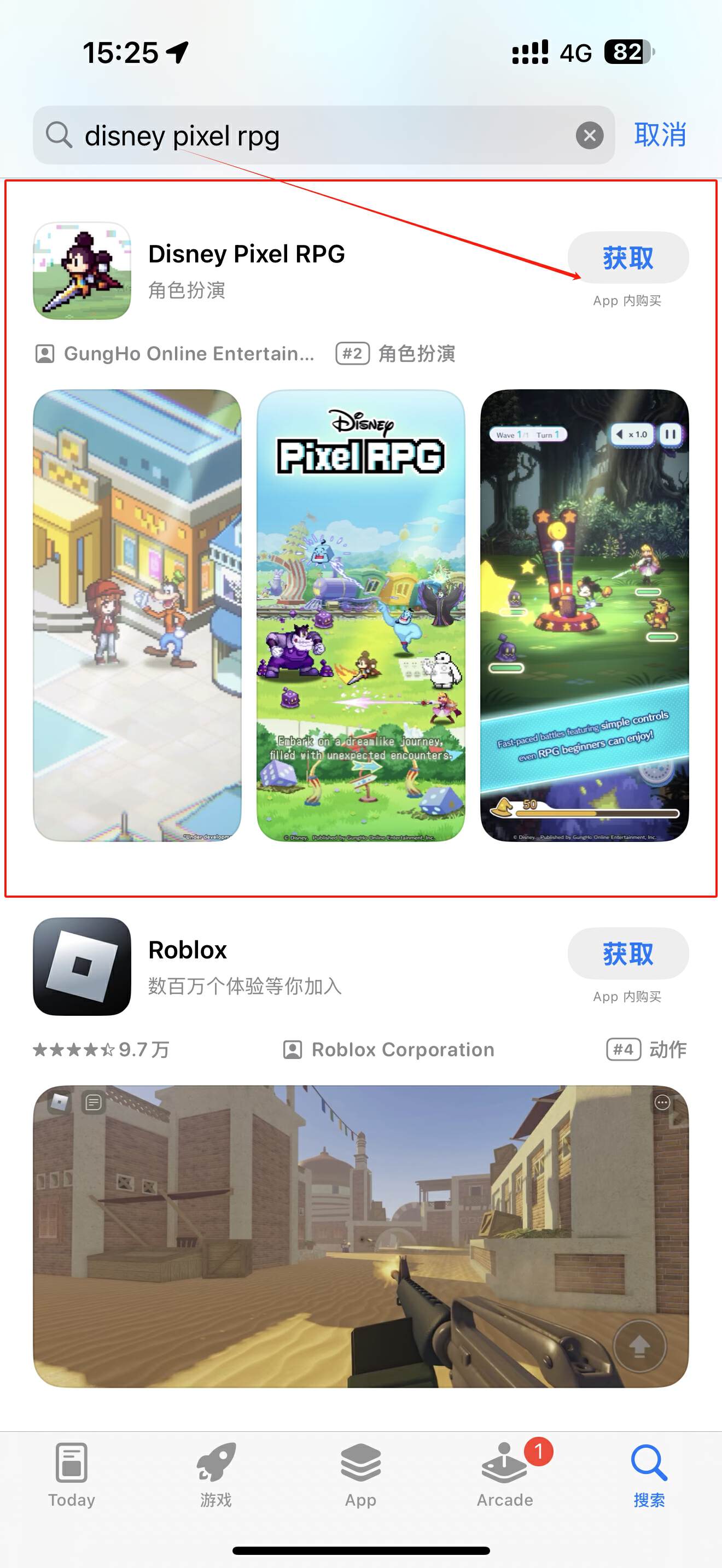Get the Disney Pixel RPG app
The image size is (722, 1568).
[x=627, y=258]
